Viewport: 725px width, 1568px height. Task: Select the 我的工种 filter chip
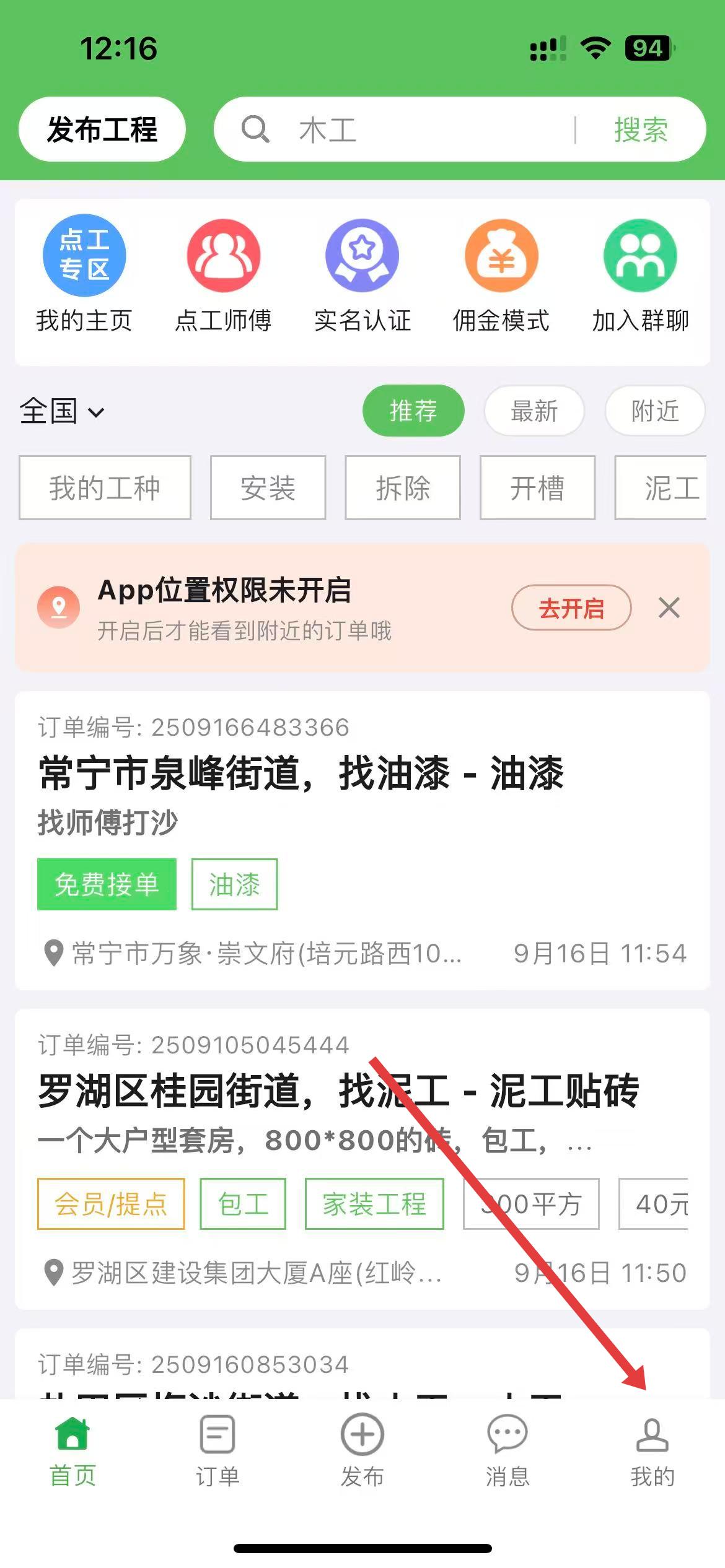click(x=105, y=488)
